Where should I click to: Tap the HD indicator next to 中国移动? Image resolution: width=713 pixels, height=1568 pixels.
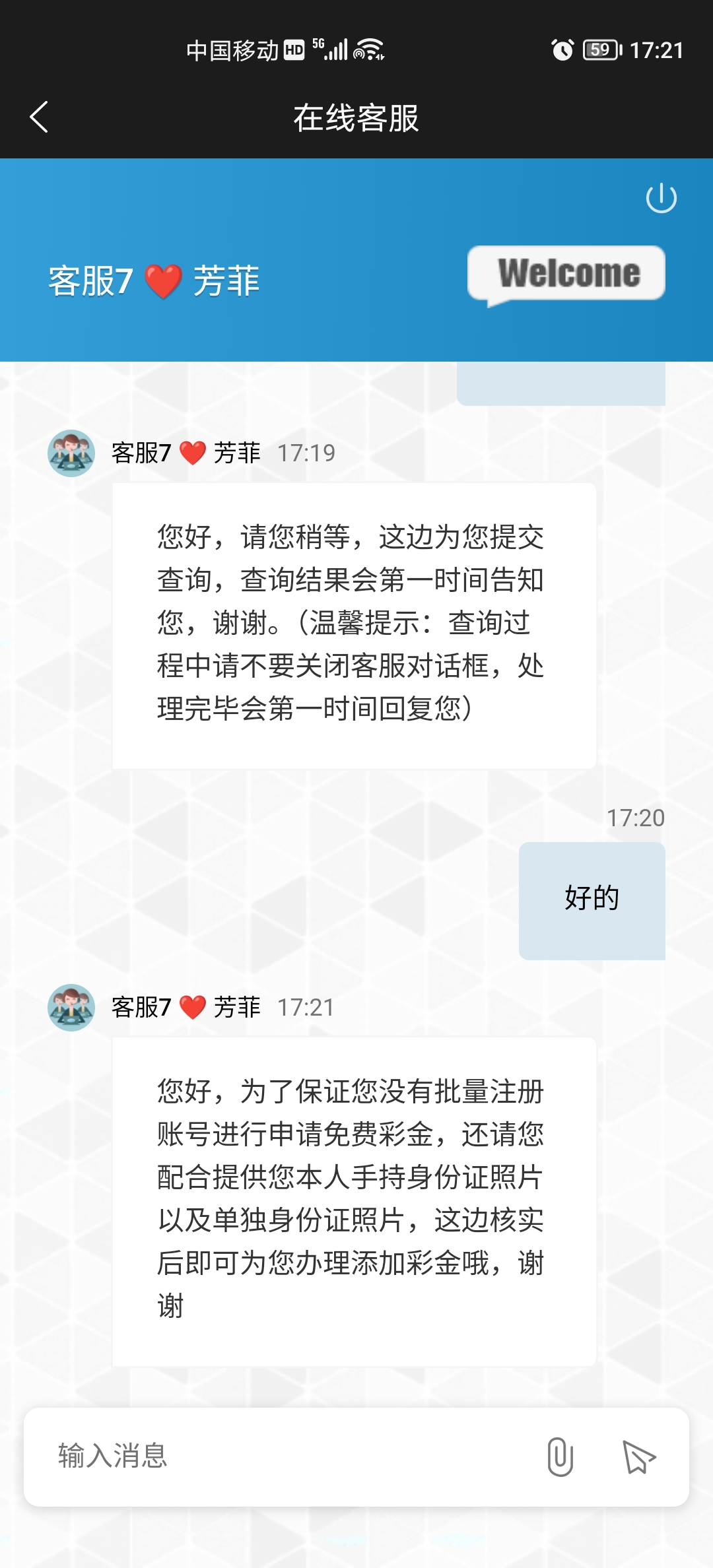coord(293,50)
